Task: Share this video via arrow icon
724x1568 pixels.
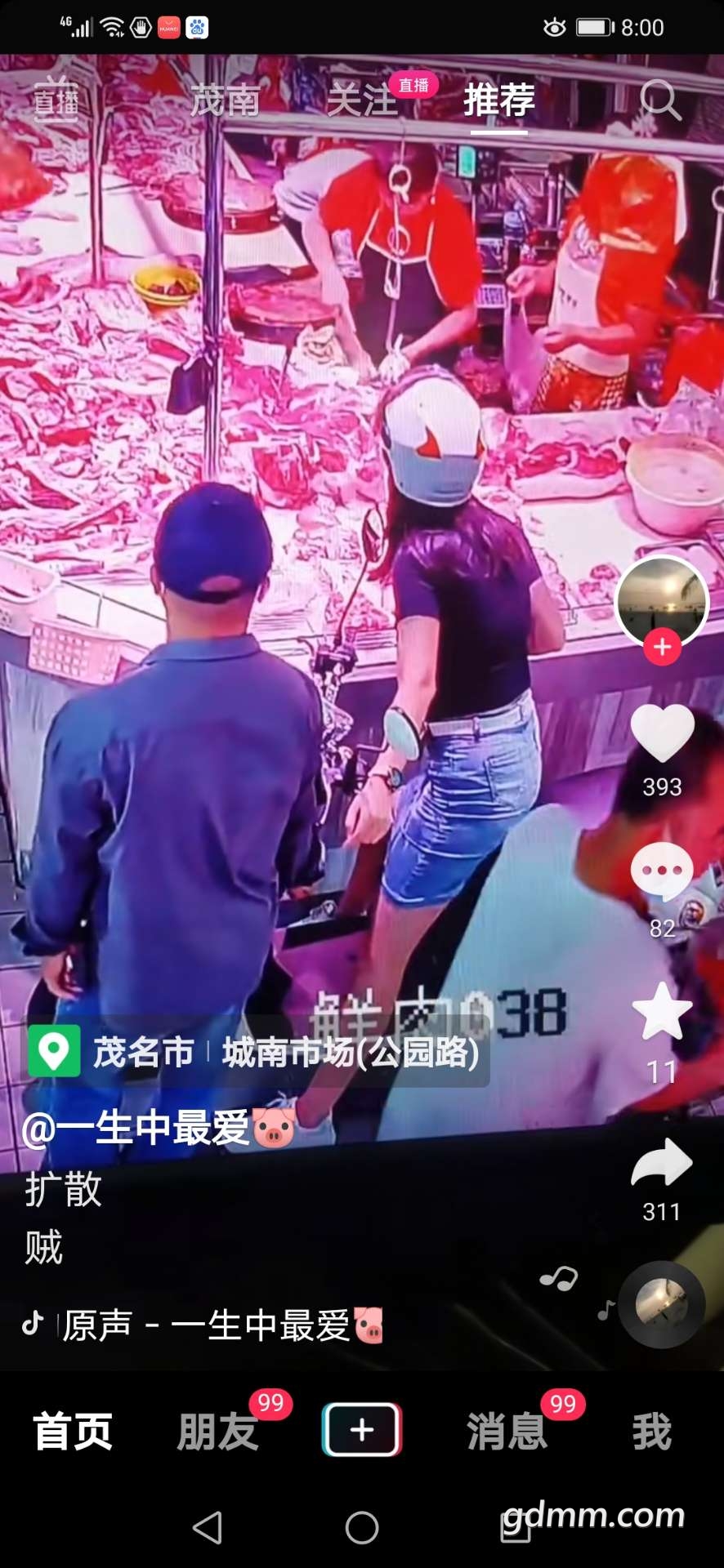Action: coord(662,1163)
